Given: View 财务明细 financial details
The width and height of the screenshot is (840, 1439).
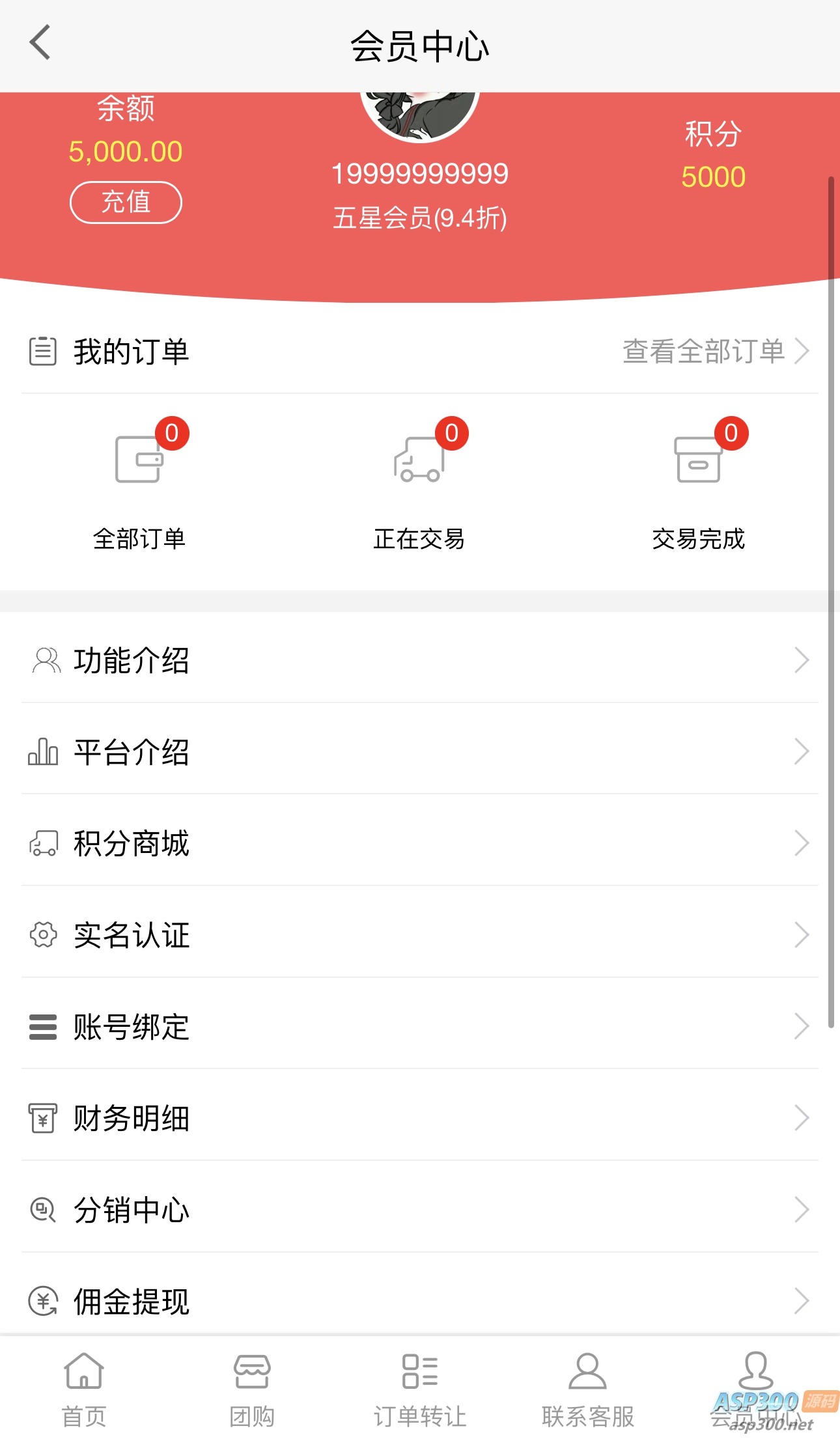Looking at the screenshot, I should pyautogui.click(x=419, y=1119).
